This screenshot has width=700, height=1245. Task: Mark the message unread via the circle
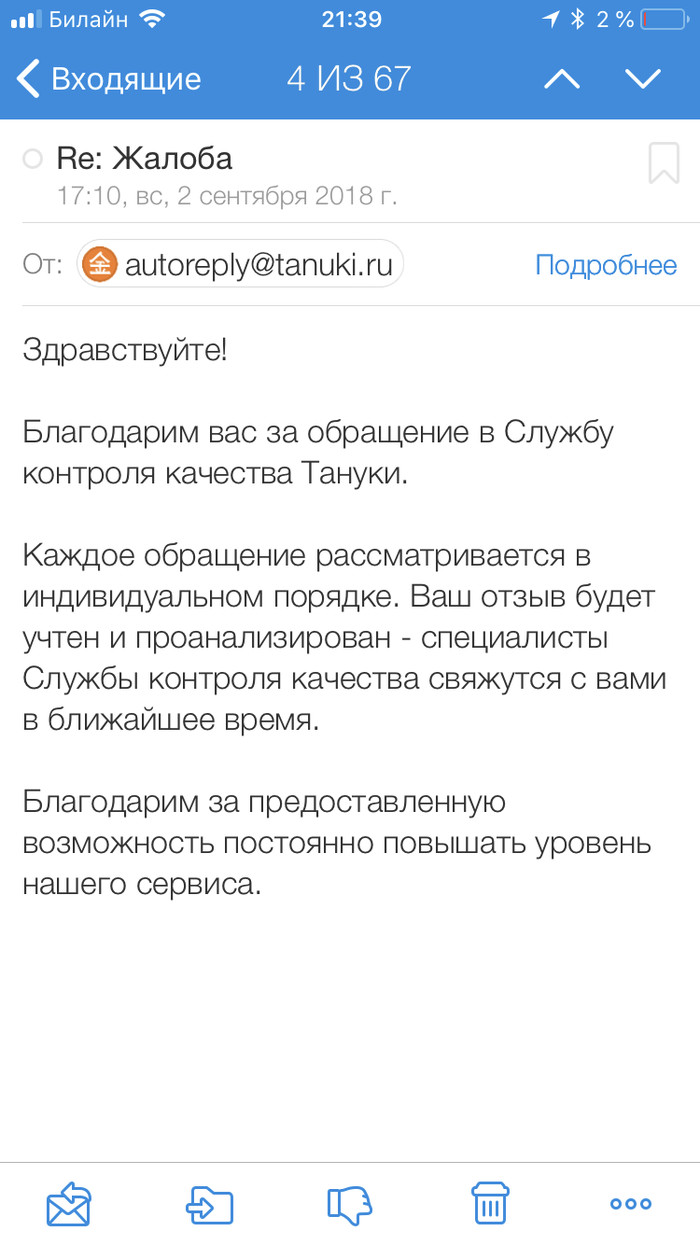pyautogui.click(x=32, y=159)
